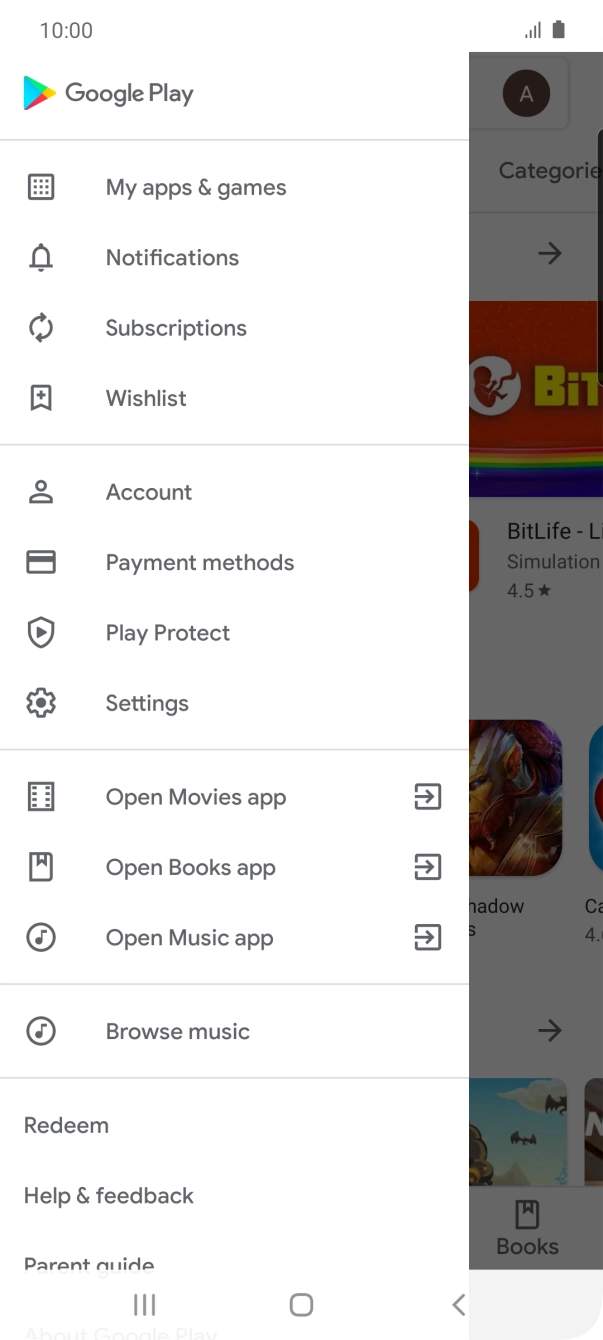Open Help & feedback

pyautogui.click(x=234, y=1195)
